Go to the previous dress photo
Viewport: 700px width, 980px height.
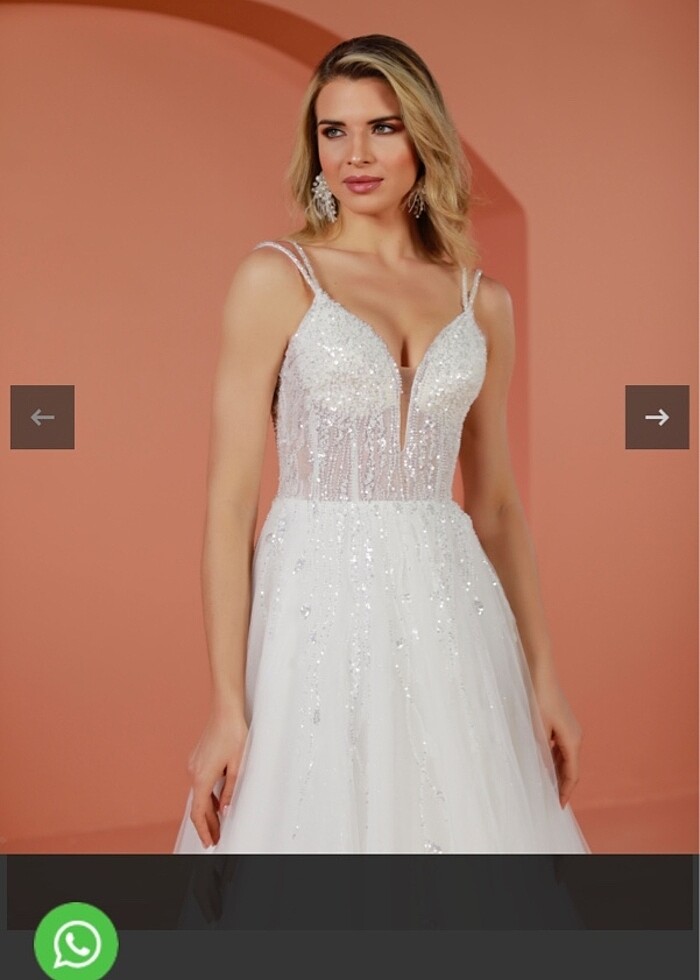coord(42,417)
